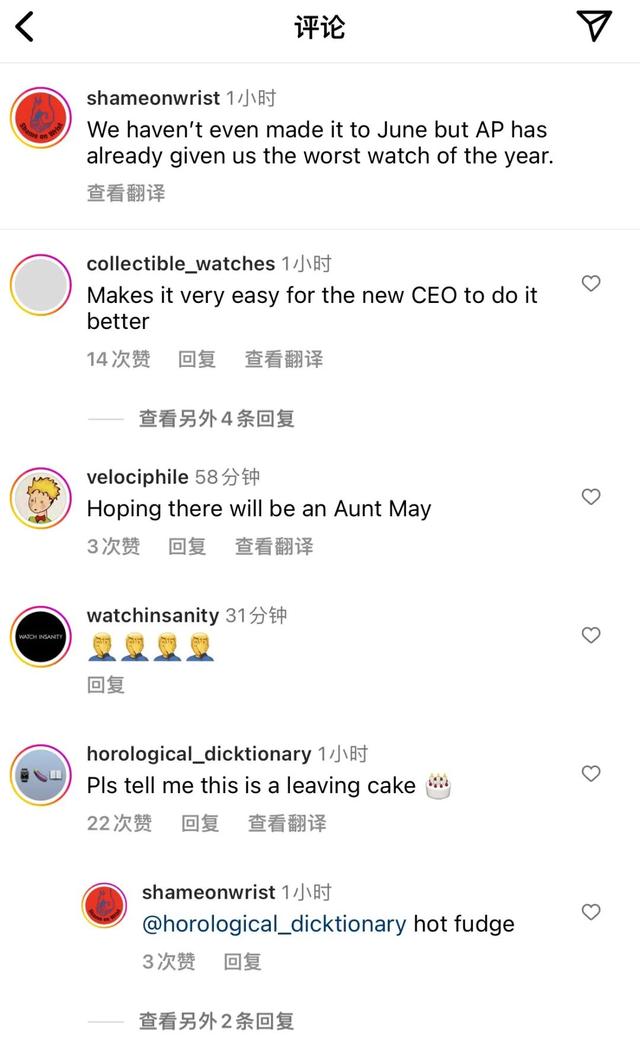Reply to watchinsanity's comment
The image size is (640, 1051).
coord(106,684)
